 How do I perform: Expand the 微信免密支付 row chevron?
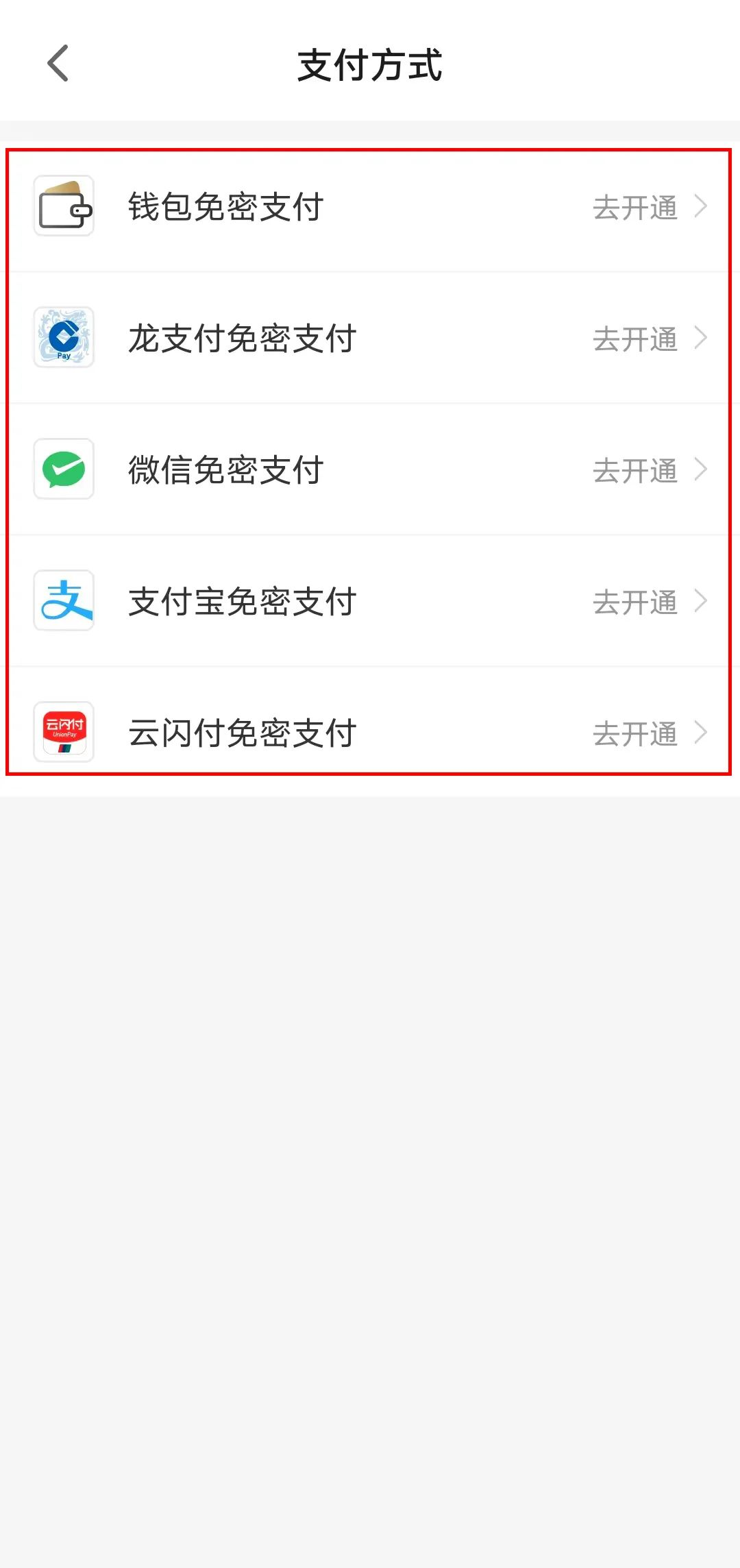click(701, 470)
